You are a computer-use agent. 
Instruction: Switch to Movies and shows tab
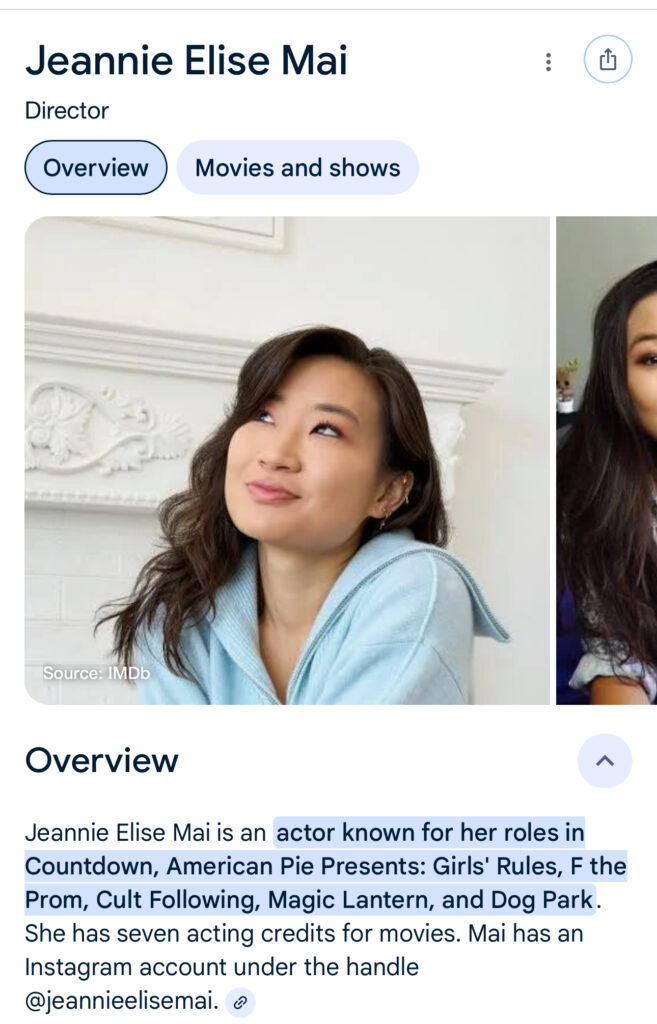(297, 167)
